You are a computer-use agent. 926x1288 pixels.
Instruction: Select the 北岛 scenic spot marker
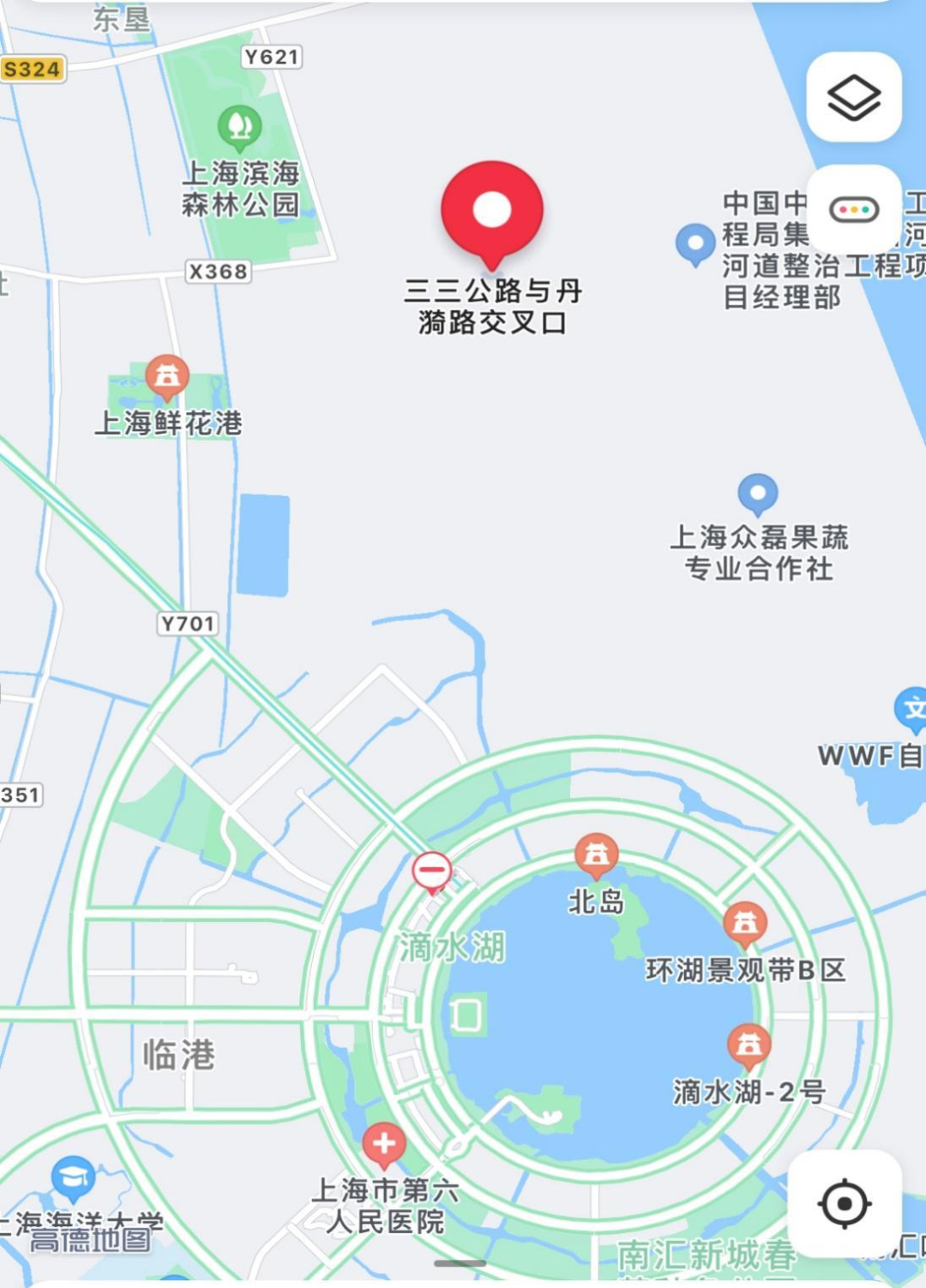tap(596, 854)
